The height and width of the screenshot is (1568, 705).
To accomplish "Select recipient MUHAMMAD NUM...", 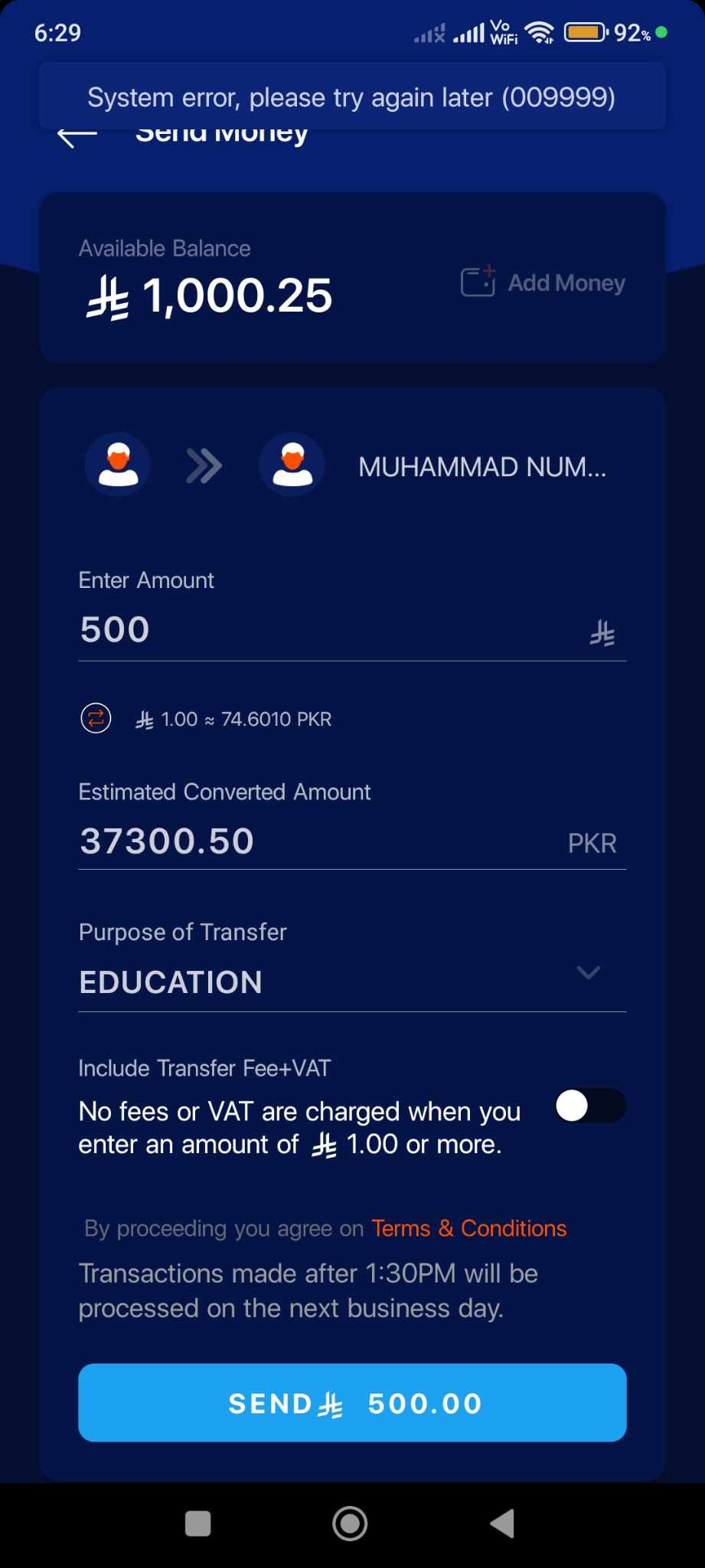I will coord(481,466).
